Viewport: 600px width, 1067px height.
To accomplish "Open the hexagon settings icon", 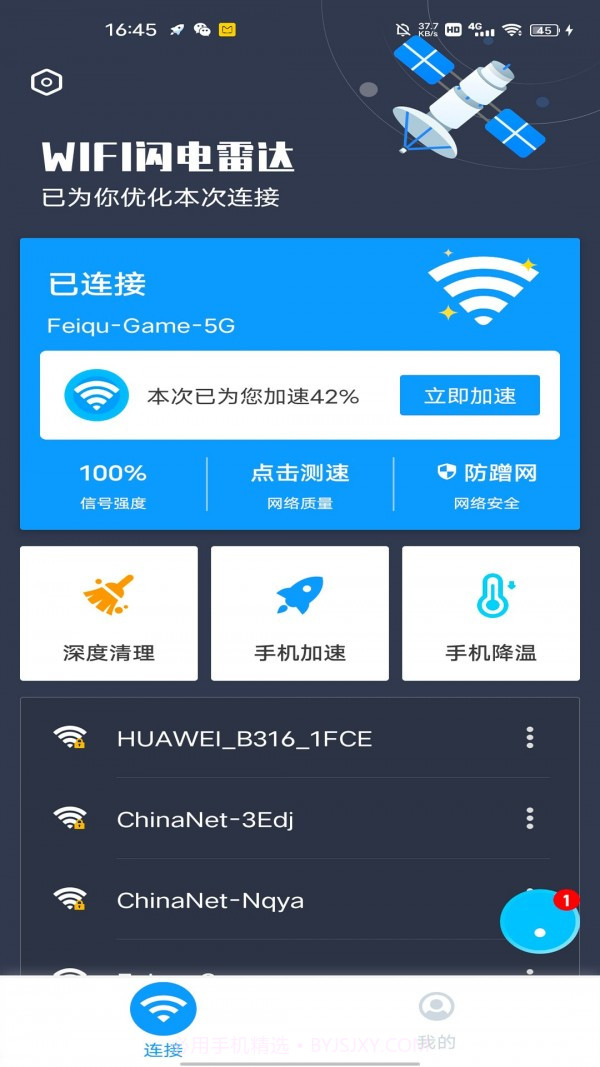I will 47,83.
